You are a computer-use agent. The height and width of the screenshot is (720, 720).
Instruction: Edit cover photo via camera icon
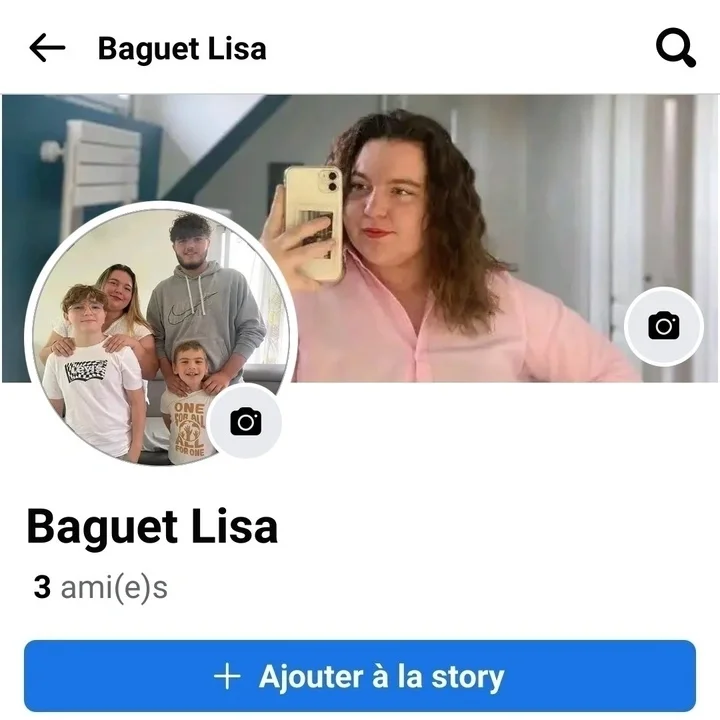[663, 326]
